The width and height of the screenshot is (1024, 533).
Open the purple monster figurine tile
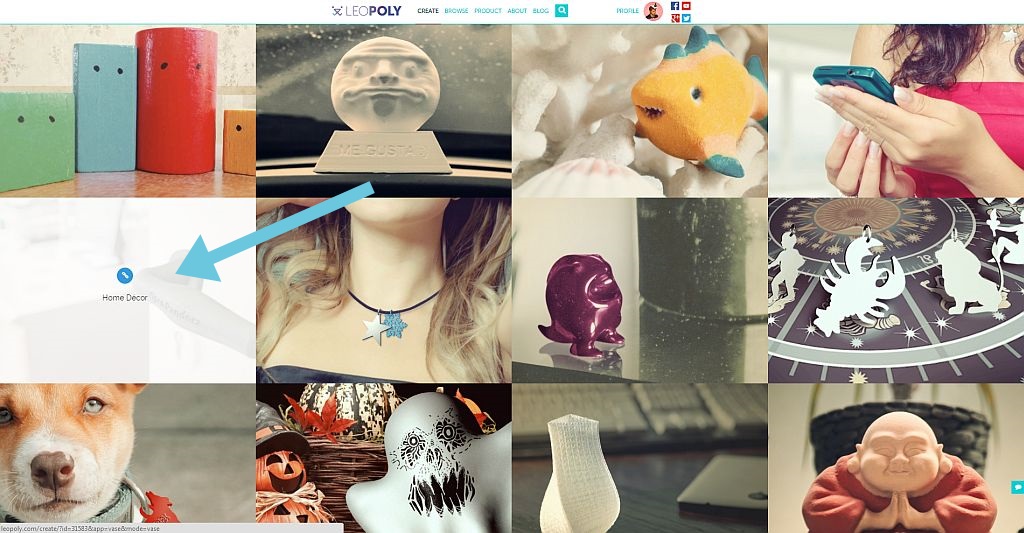pyautogui.click(x=639, y=290)
